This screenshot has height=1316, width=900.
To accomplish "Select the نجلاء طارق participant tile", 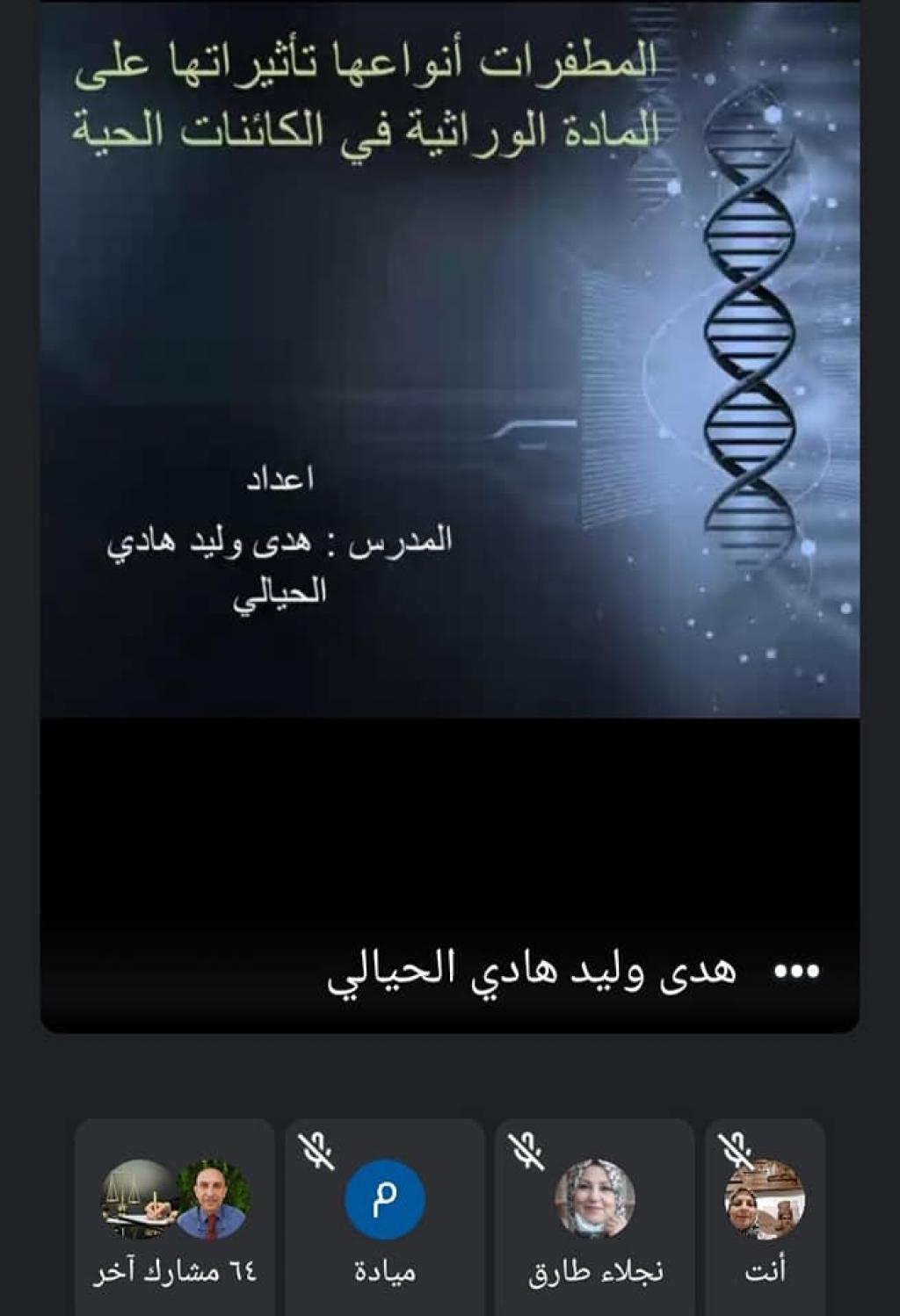I will [x=595, y=1217].
